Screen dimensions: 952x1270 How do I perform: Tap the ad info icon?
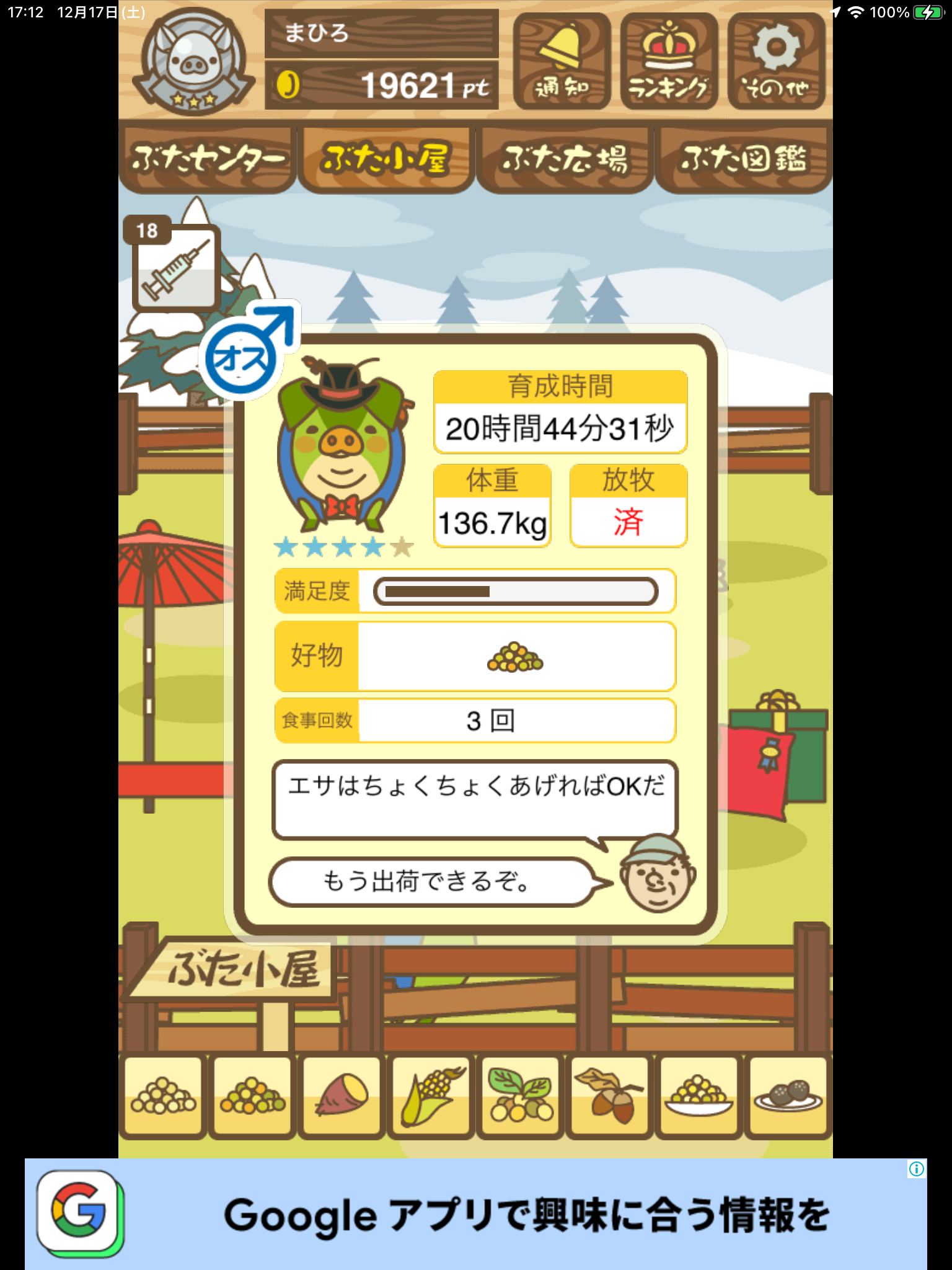(916, 1169)
